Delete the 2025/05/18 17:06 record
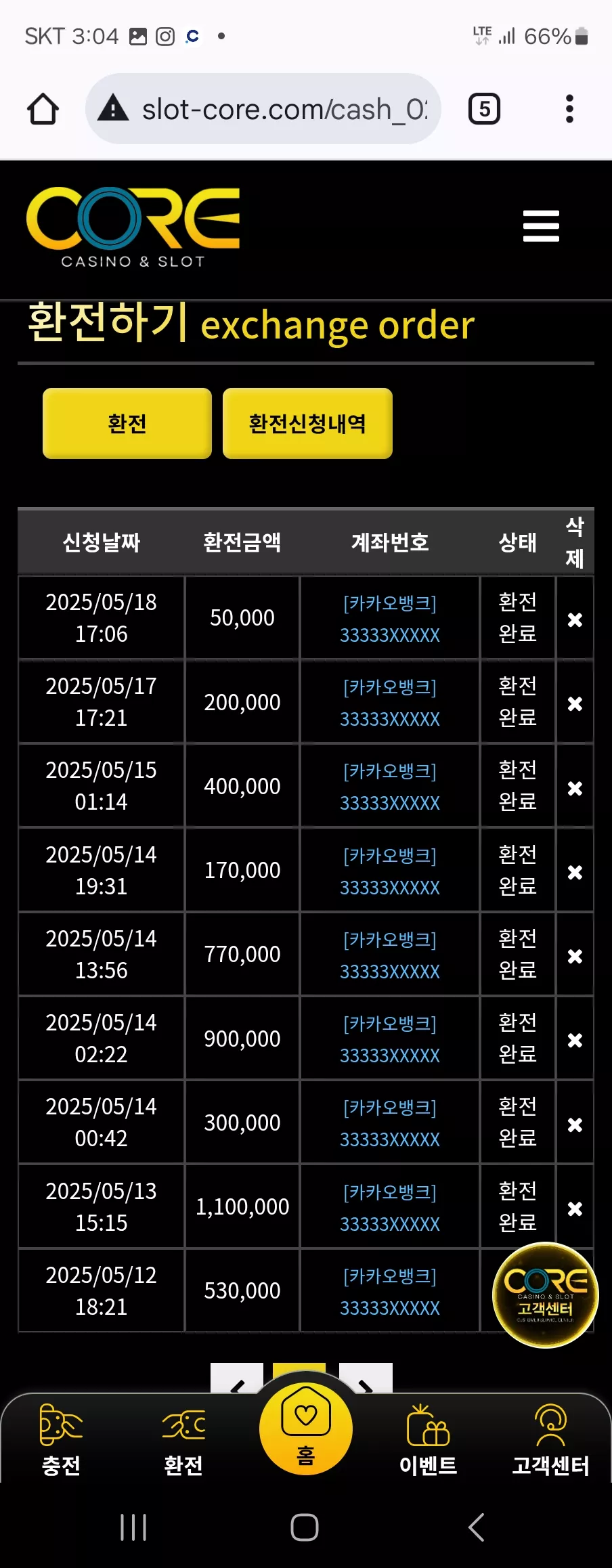612x1568 pixels. point(575,619)
